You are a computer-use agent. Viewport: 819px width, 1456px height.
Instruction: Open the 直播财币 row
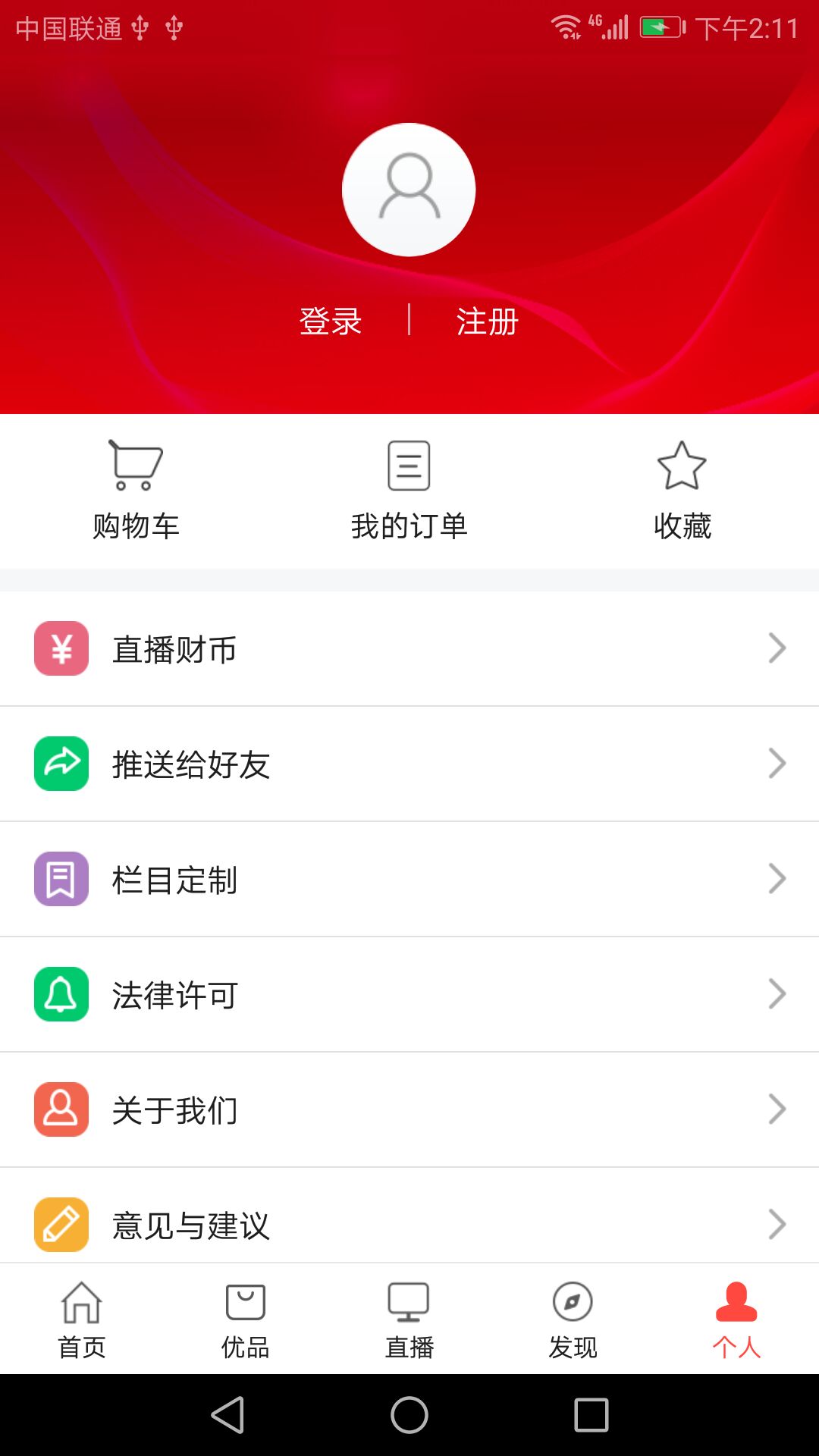409,649
